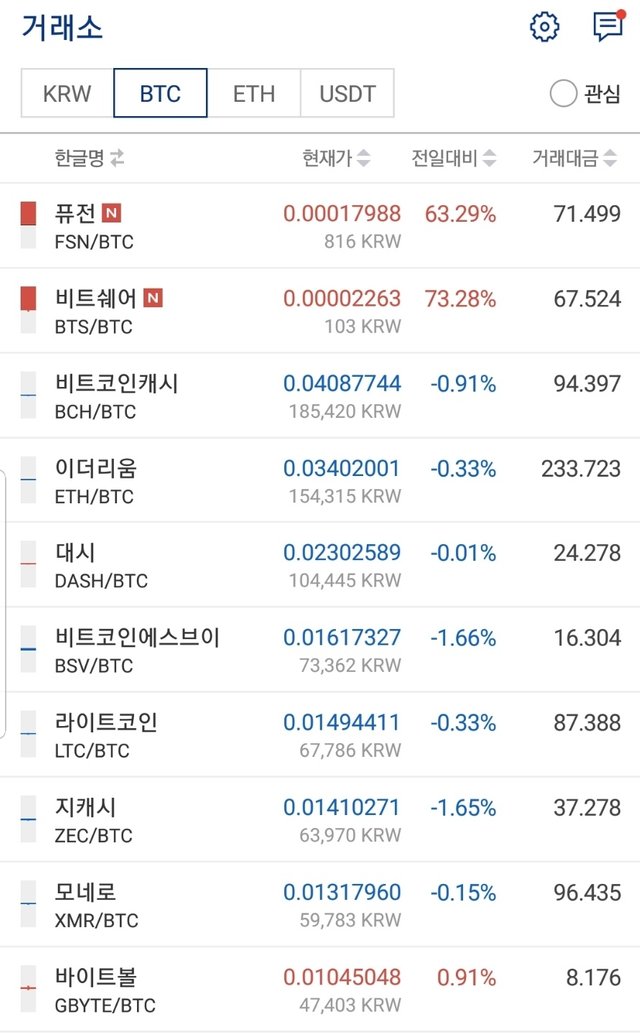Toggle the 관심 favorites filter
Screen dimensions: 640x1033
click(x=585, y=94)
